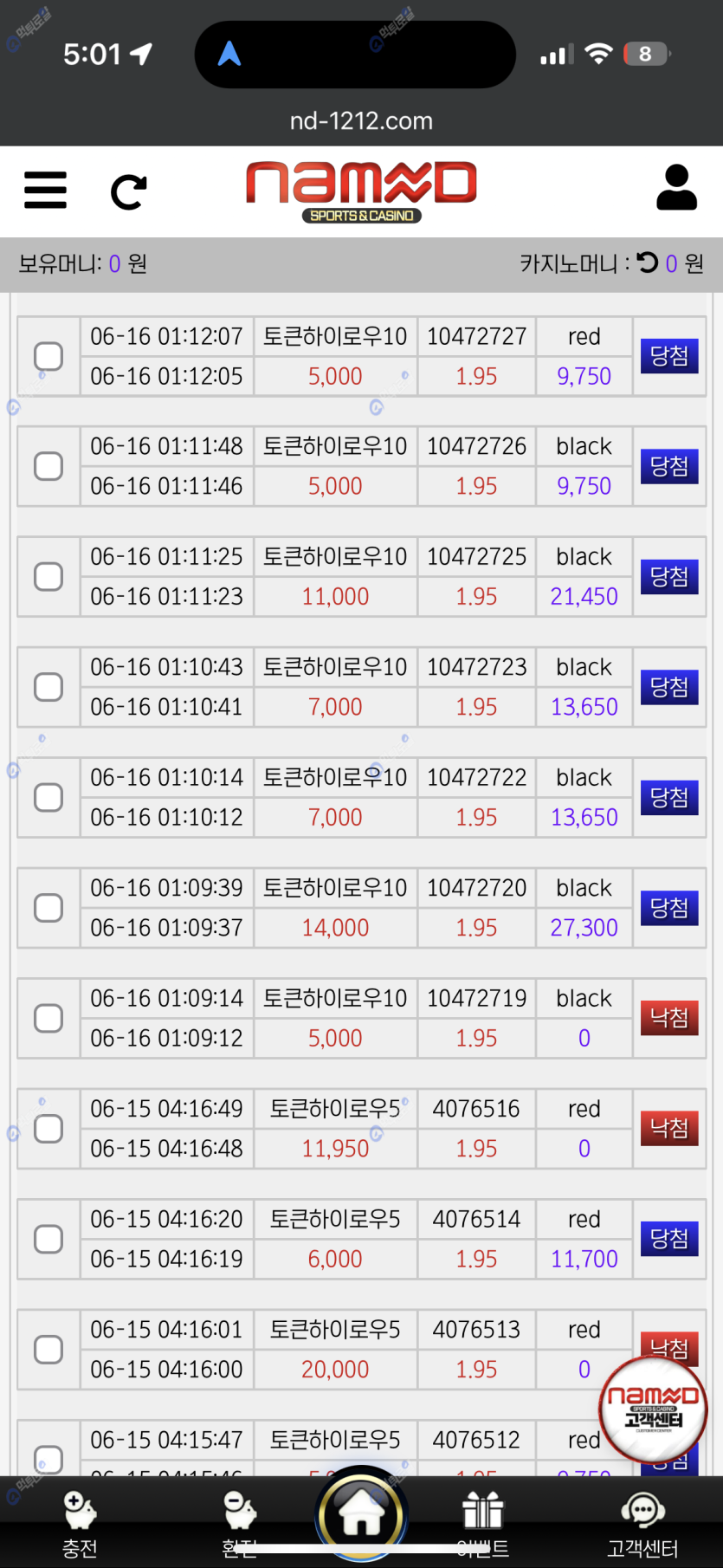The image size is (723, 1568).
Task: Tick the checkbox for bet 10472725
Action: (48, 576)
